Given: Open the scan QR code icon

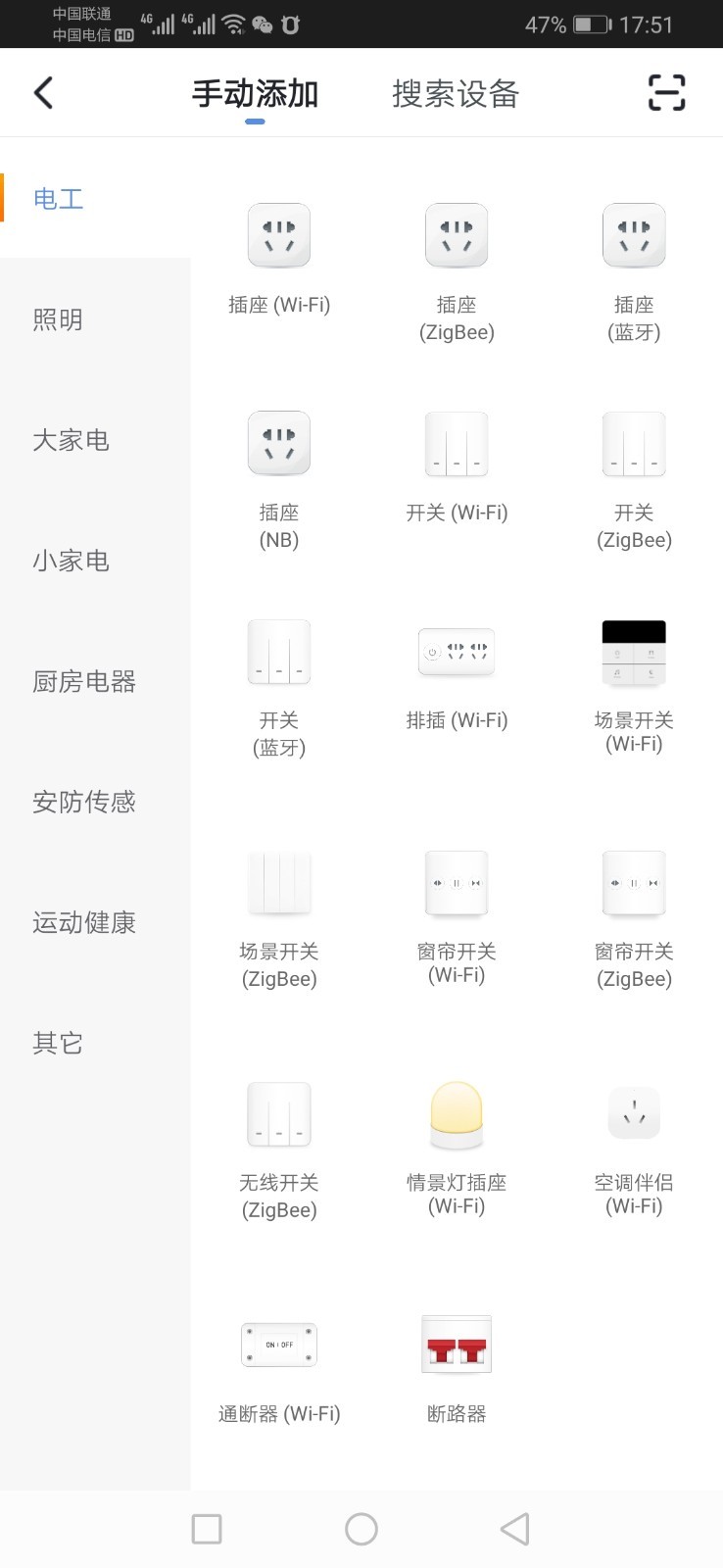Looking at the screenshot, I should coord(666,93).
